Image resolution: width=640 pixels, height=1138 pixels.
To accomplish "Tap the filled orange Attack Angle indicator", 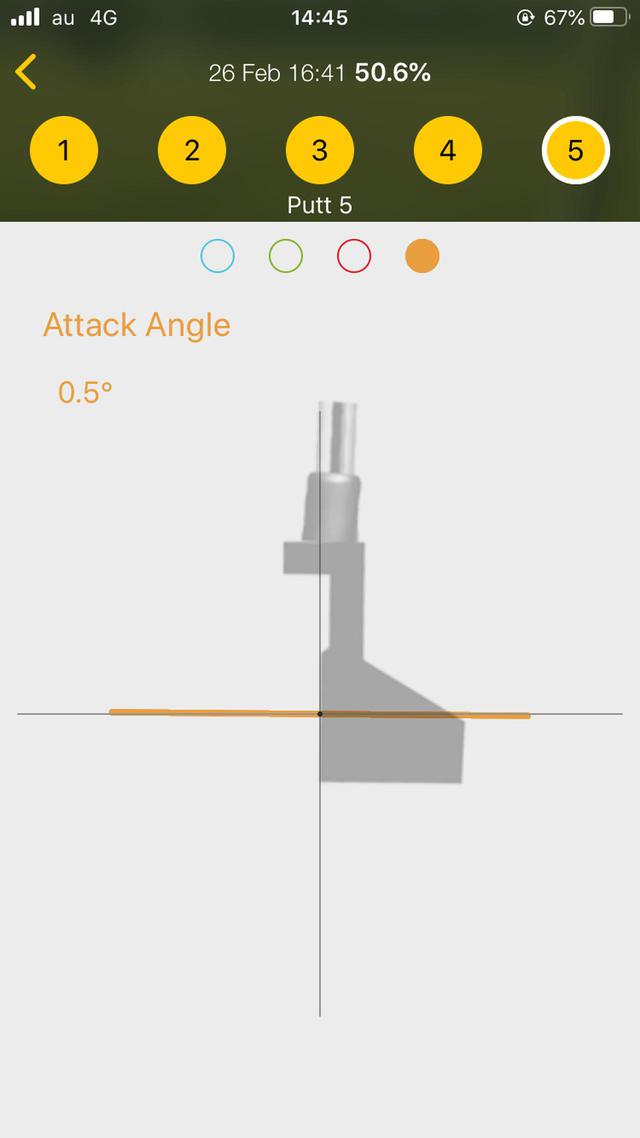I will pos(422,256).
